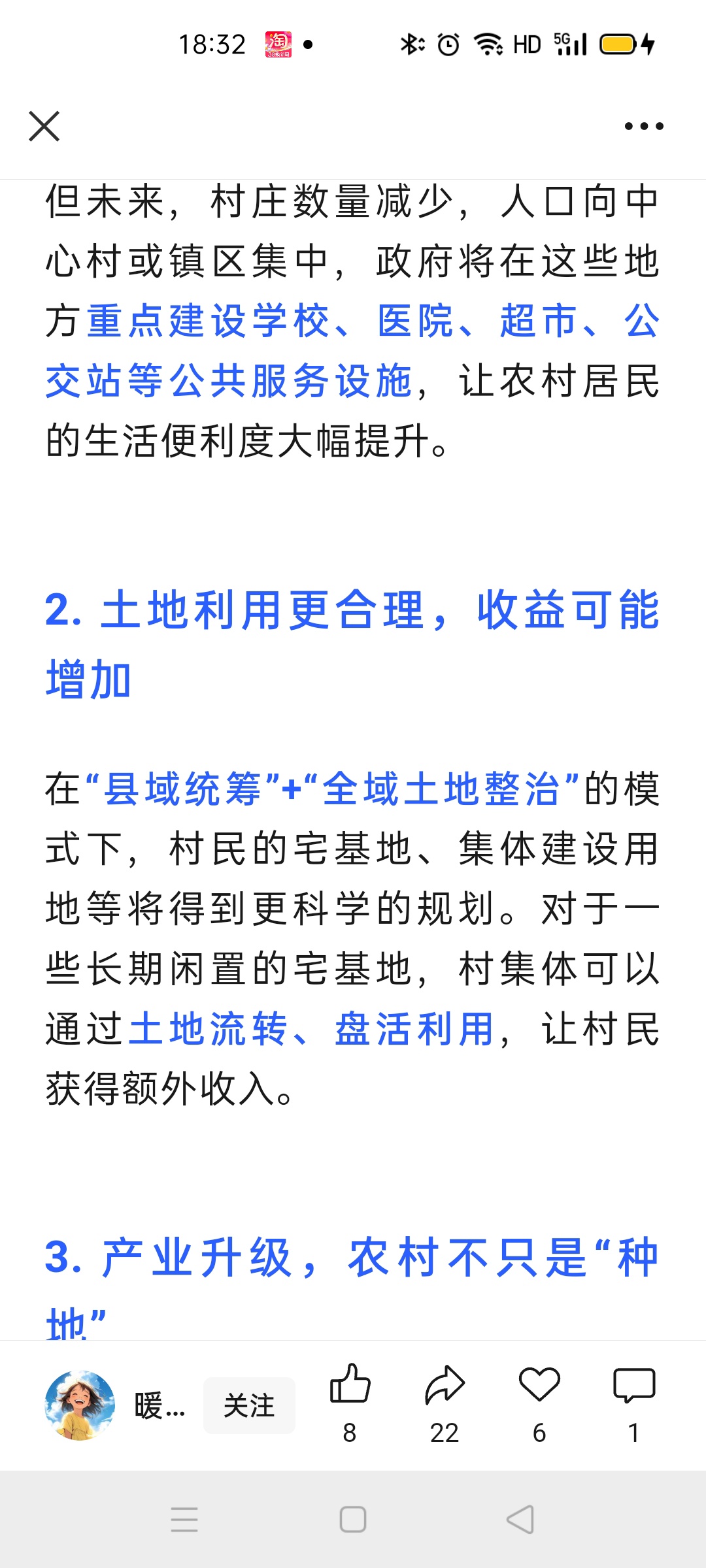
Task: Go to the home screen
Action: point(353,1520)
